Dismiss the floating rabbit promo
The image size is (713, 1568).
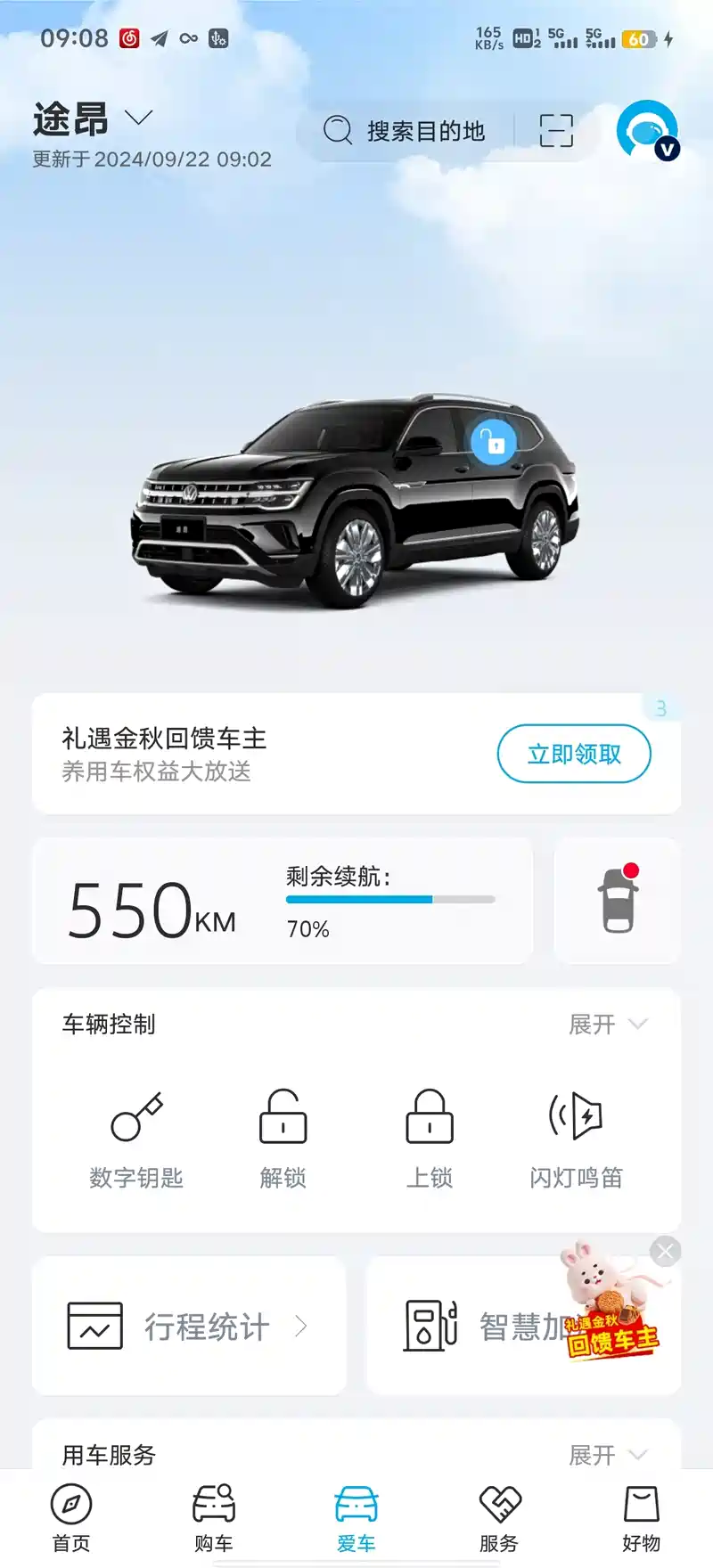665,1251
